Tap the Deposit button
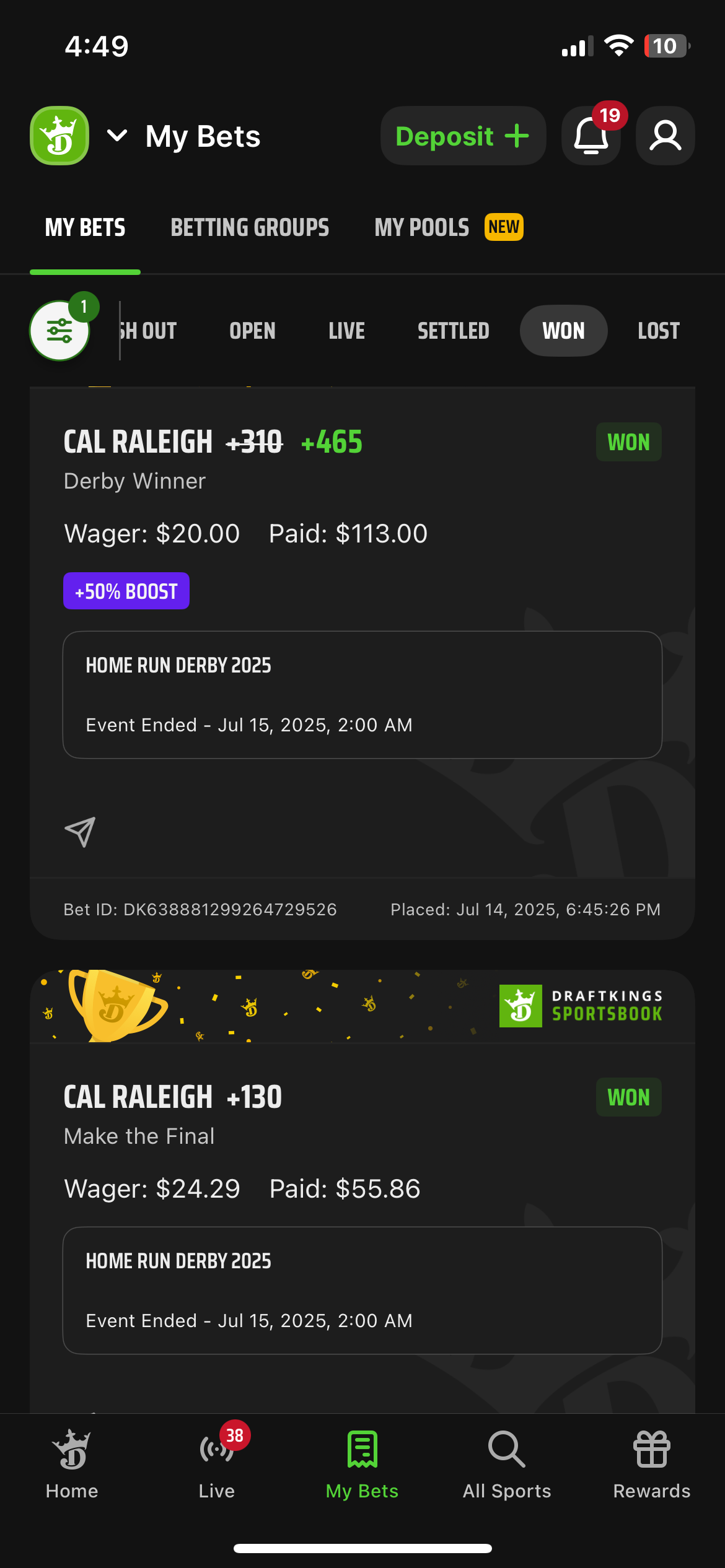The height and width of the screenshot is (1568, 725). pos(463,136)
